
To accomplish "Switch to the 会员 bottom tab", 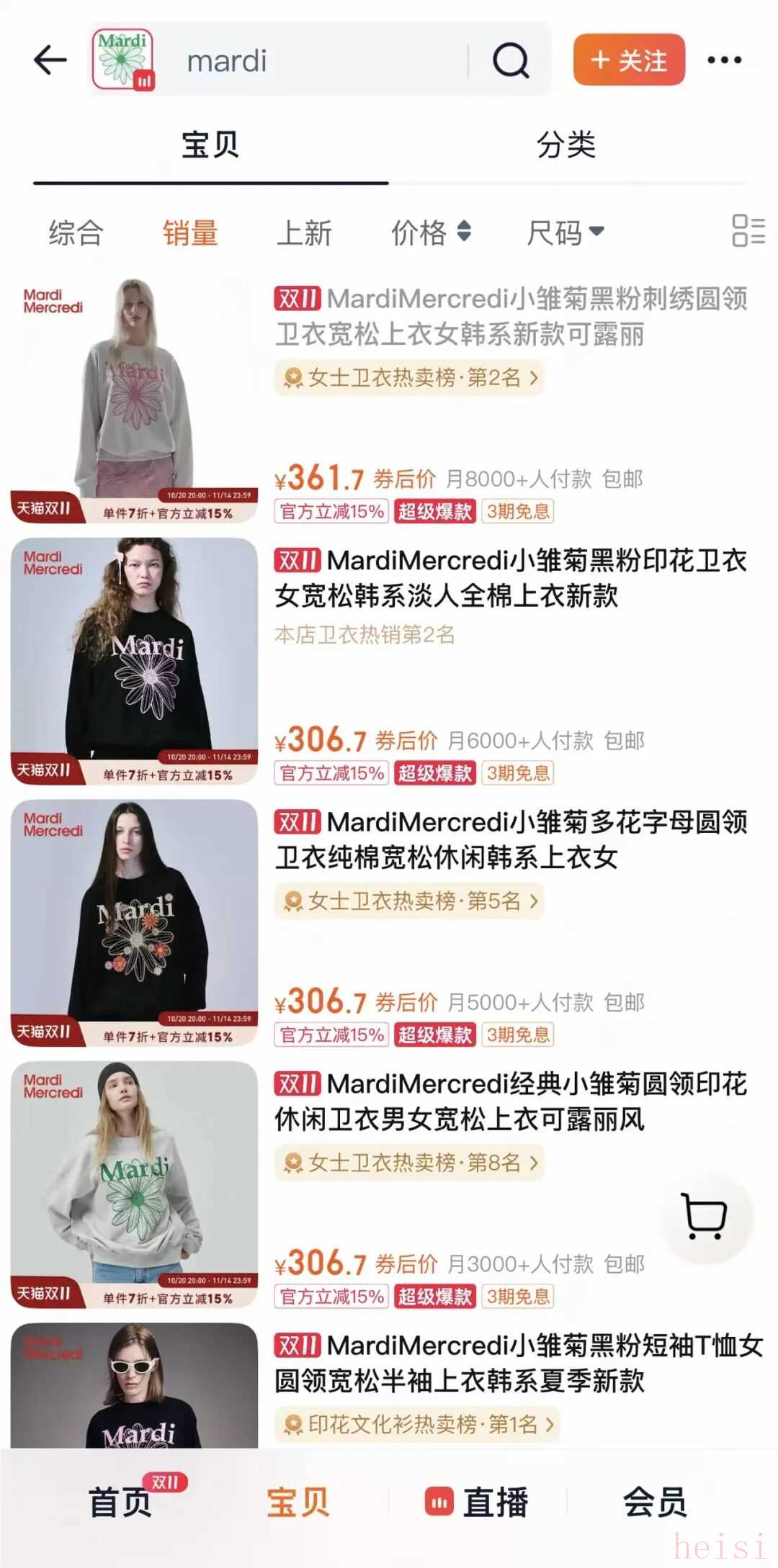I will tap(654, 1502).
